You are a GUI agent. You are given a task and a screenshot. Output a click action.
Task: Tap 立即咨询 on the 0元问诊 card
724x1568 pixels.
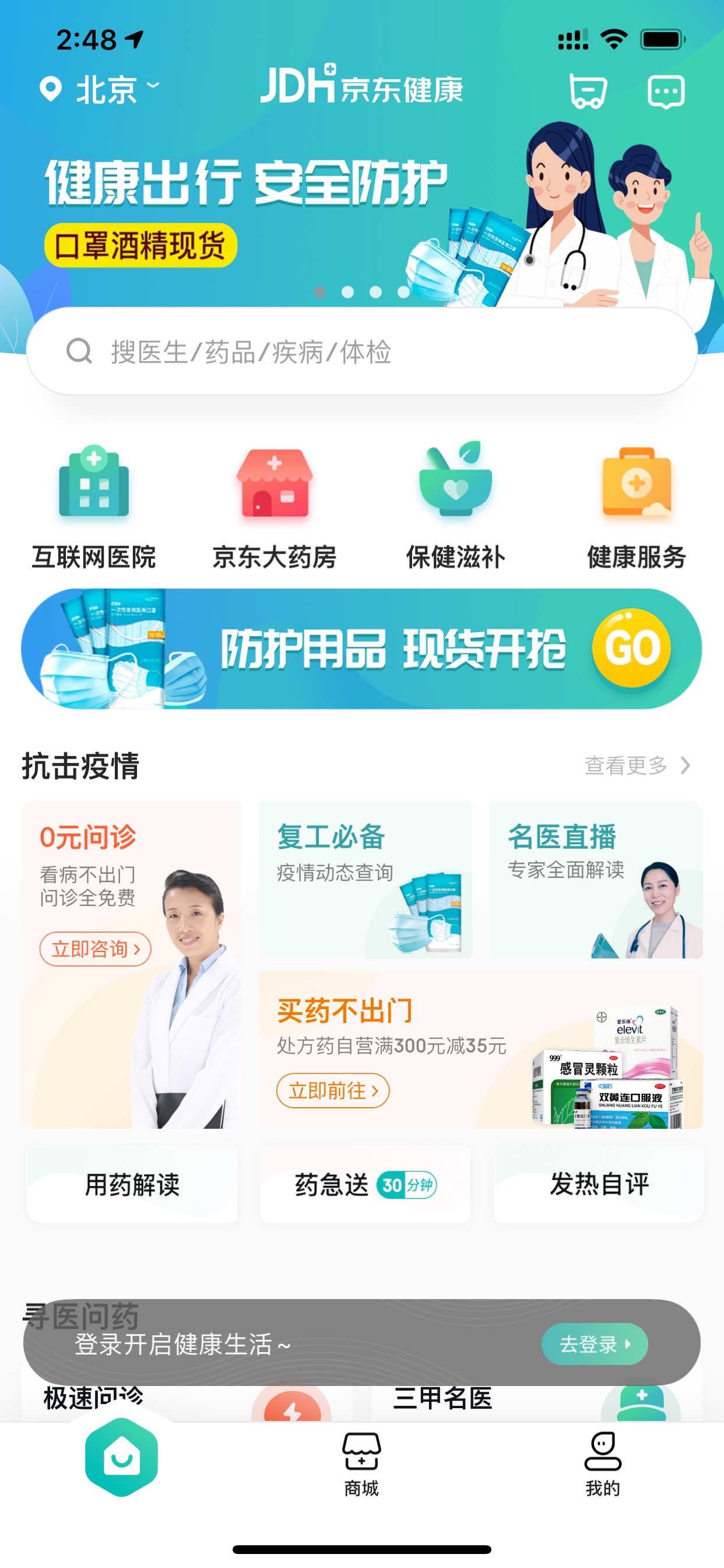click(x=95, y=949)
